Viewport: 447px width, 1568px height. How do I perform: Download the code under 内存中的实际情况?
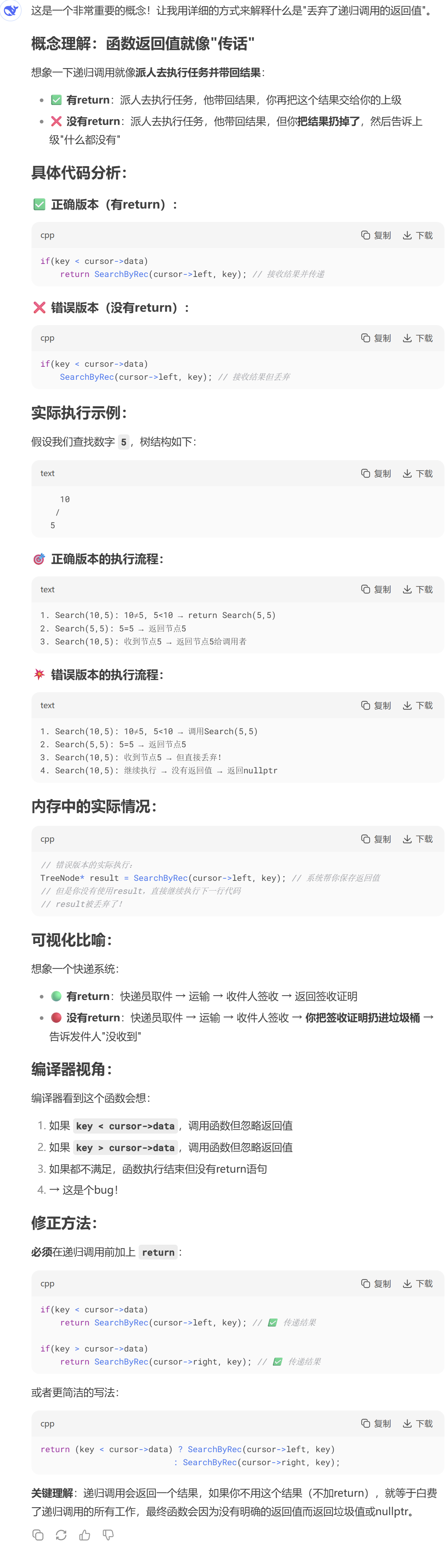point(418,839)
